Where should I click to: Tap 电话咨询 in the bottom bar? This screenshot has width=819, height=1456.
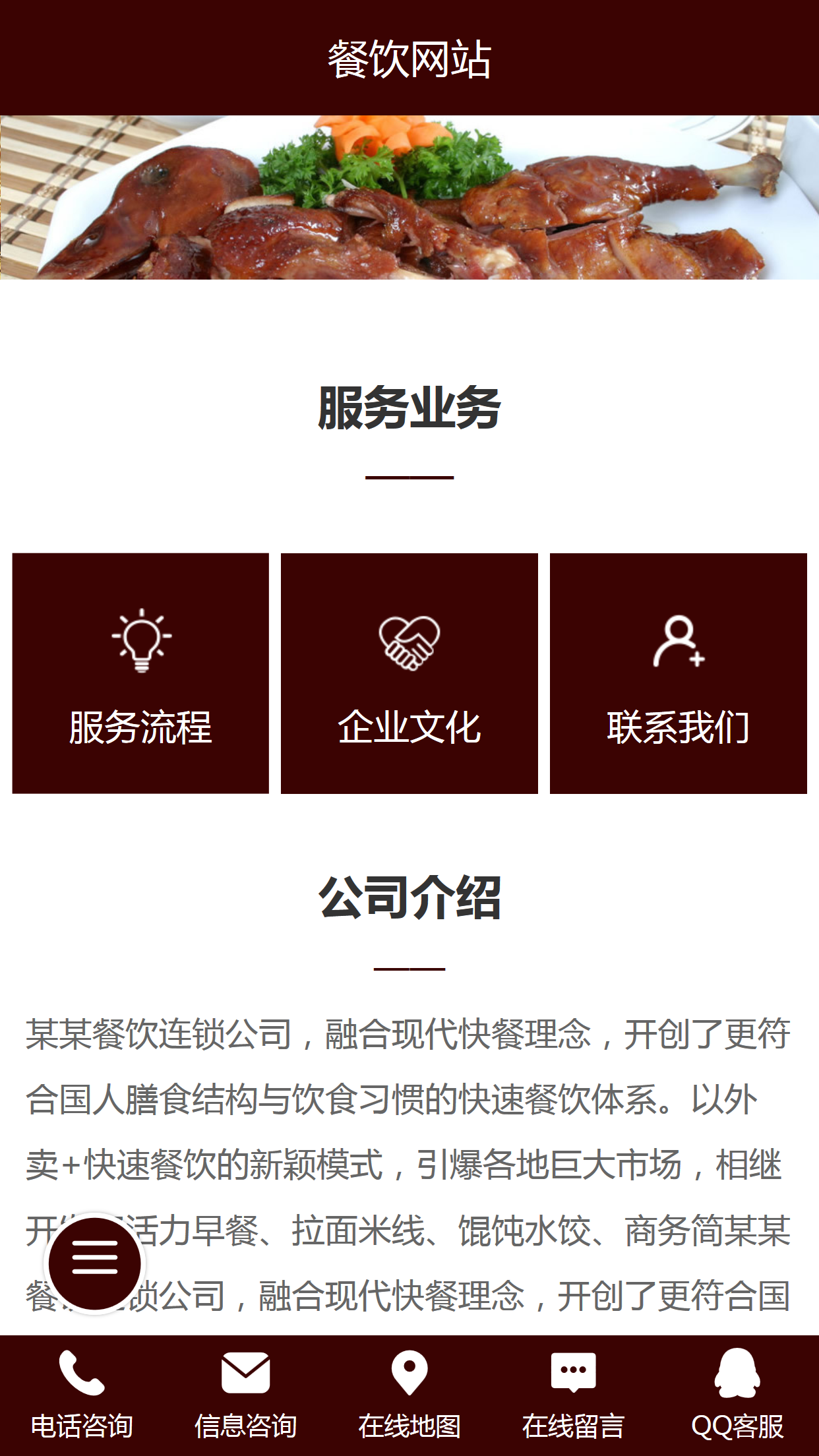[x=82, y=1395]
